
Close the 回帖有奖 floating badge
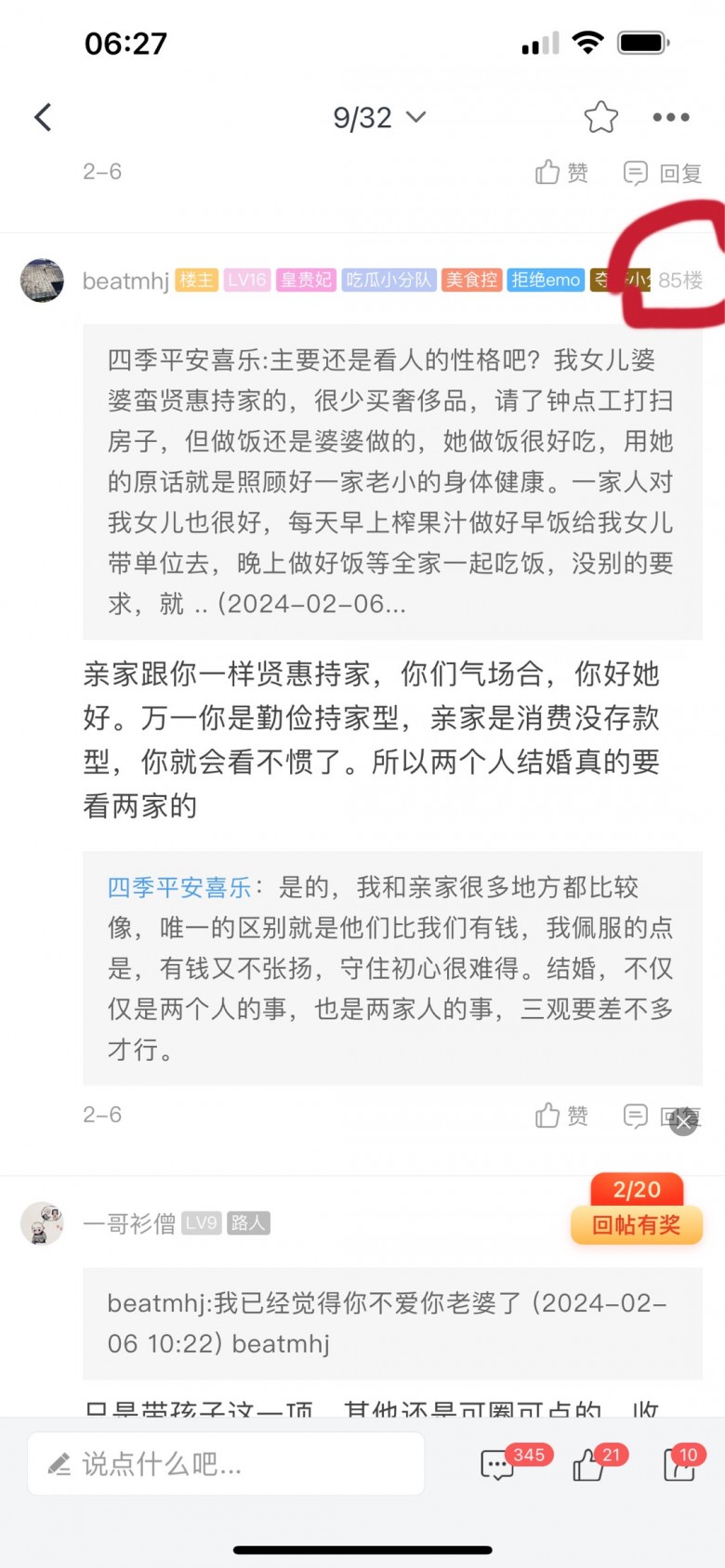[x=683, y=1123]
